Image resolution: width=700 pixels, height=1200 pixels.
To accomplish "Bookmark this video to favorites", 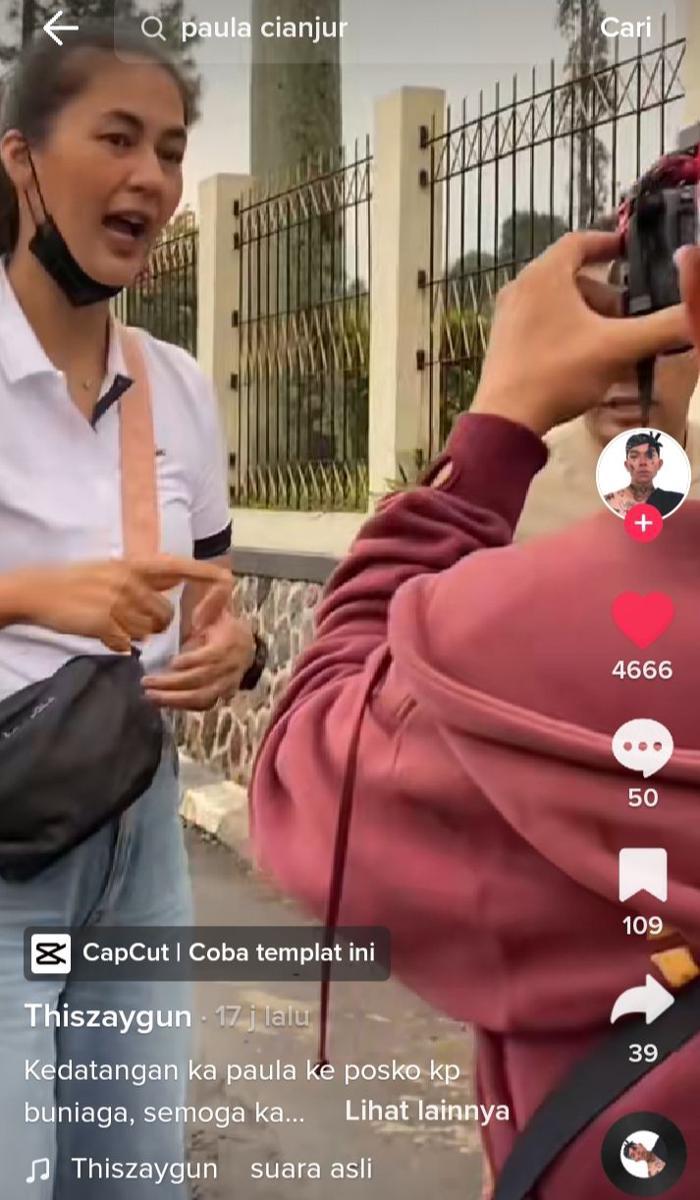I will 643,876.
